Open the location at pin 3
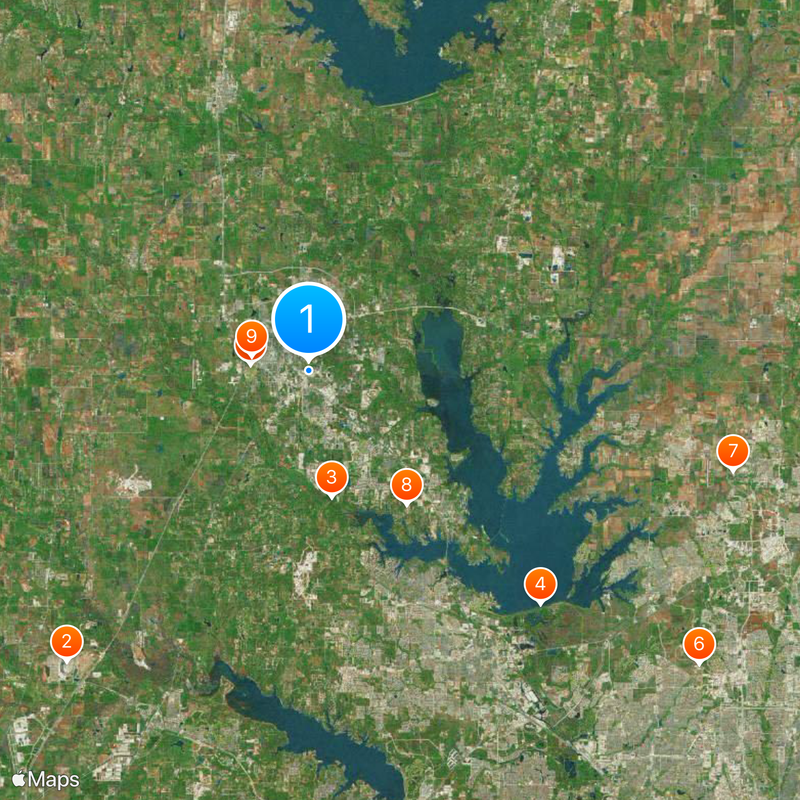The width and height of the screenshot is (800, 800). point(331,478)
